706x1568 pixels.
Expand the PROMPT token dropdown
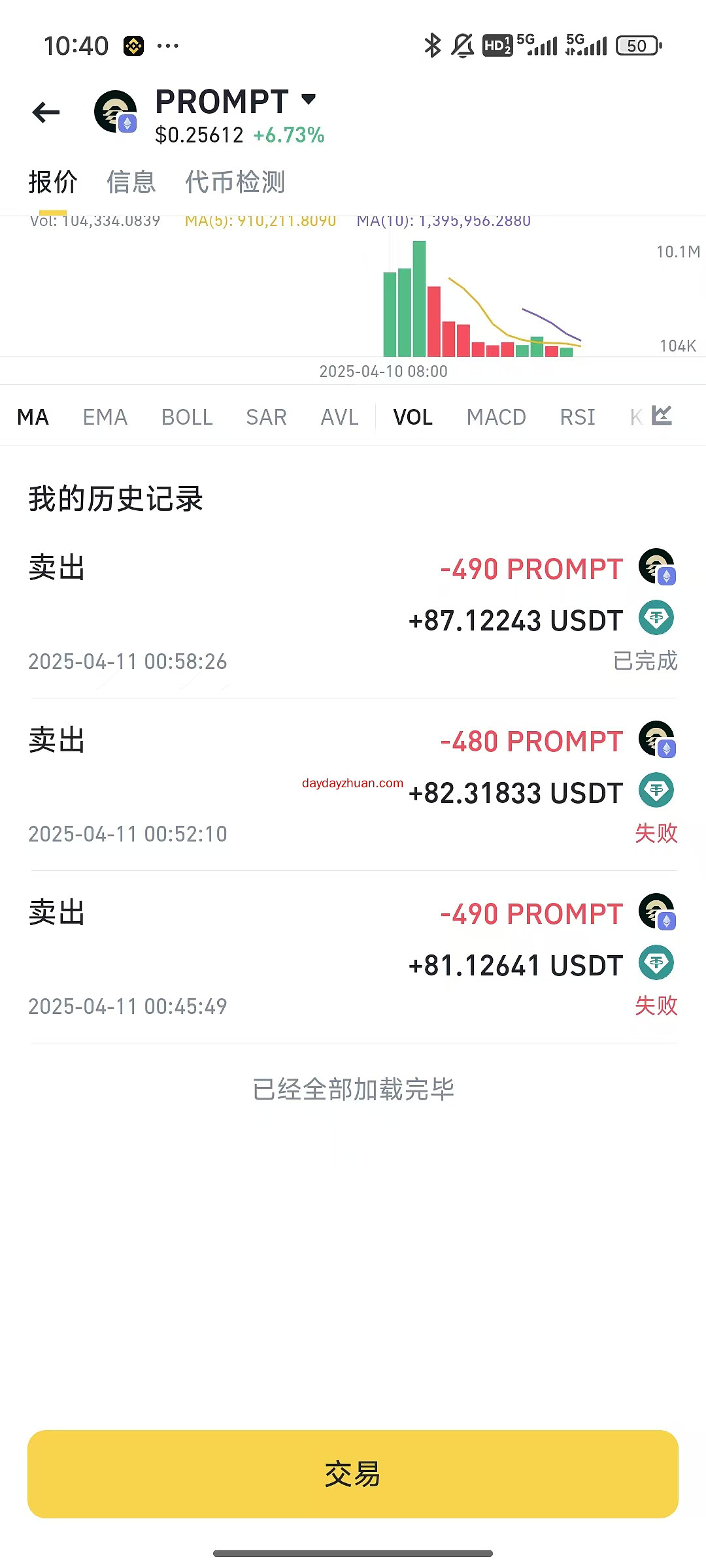coord(309,99)
